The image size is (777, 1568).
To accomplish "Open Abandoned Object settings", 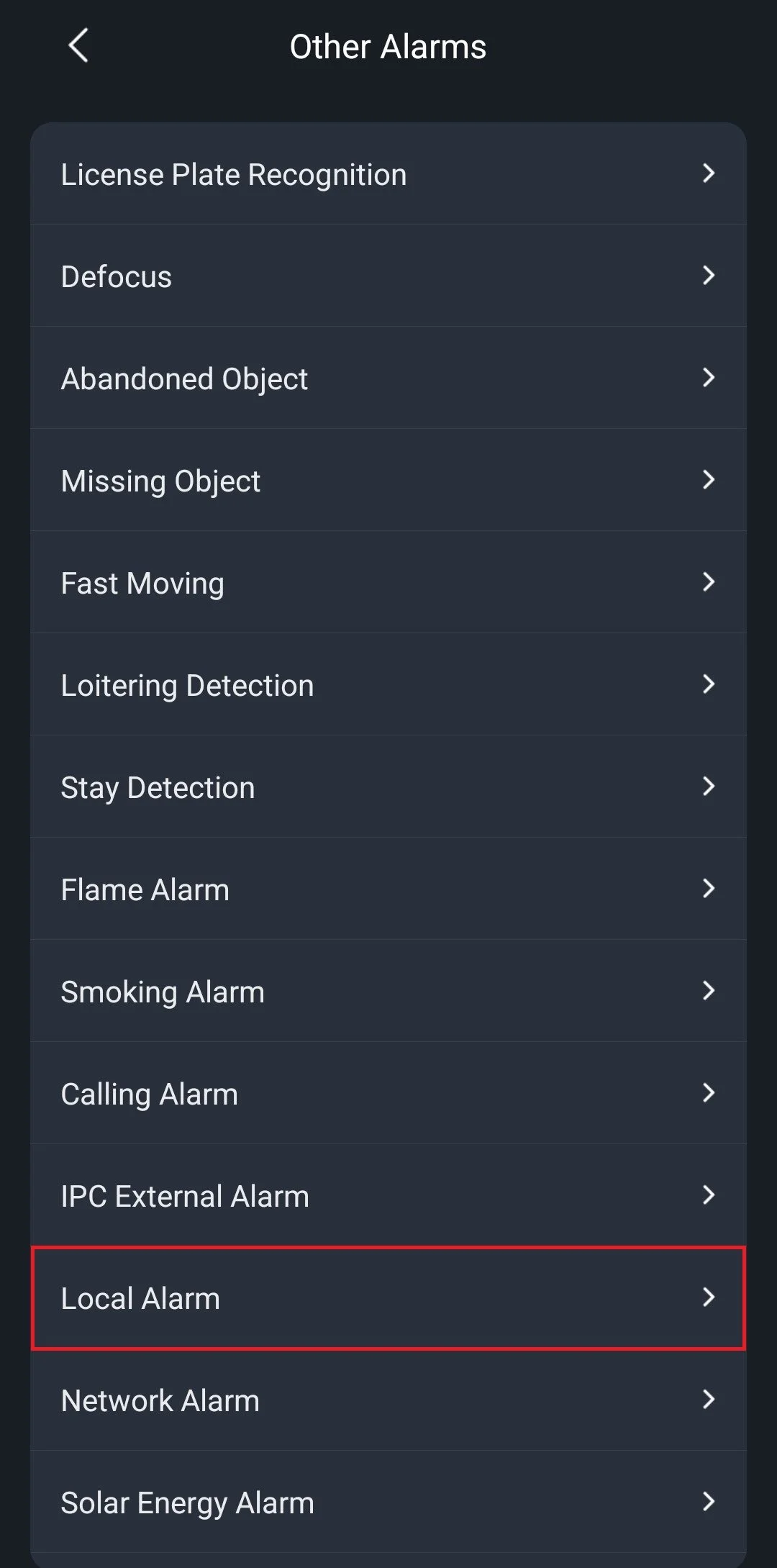I will [x=388, y=378].
